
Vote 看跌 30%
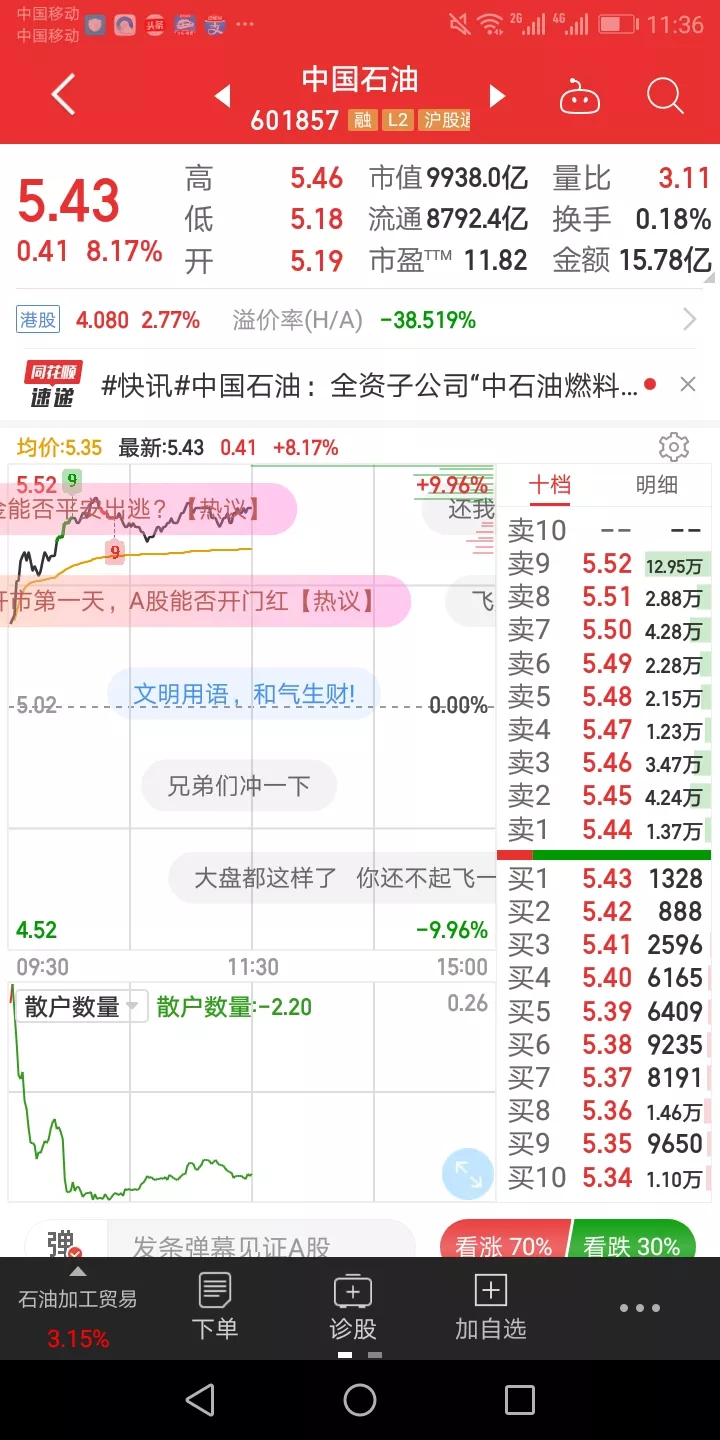[632, 1245]
